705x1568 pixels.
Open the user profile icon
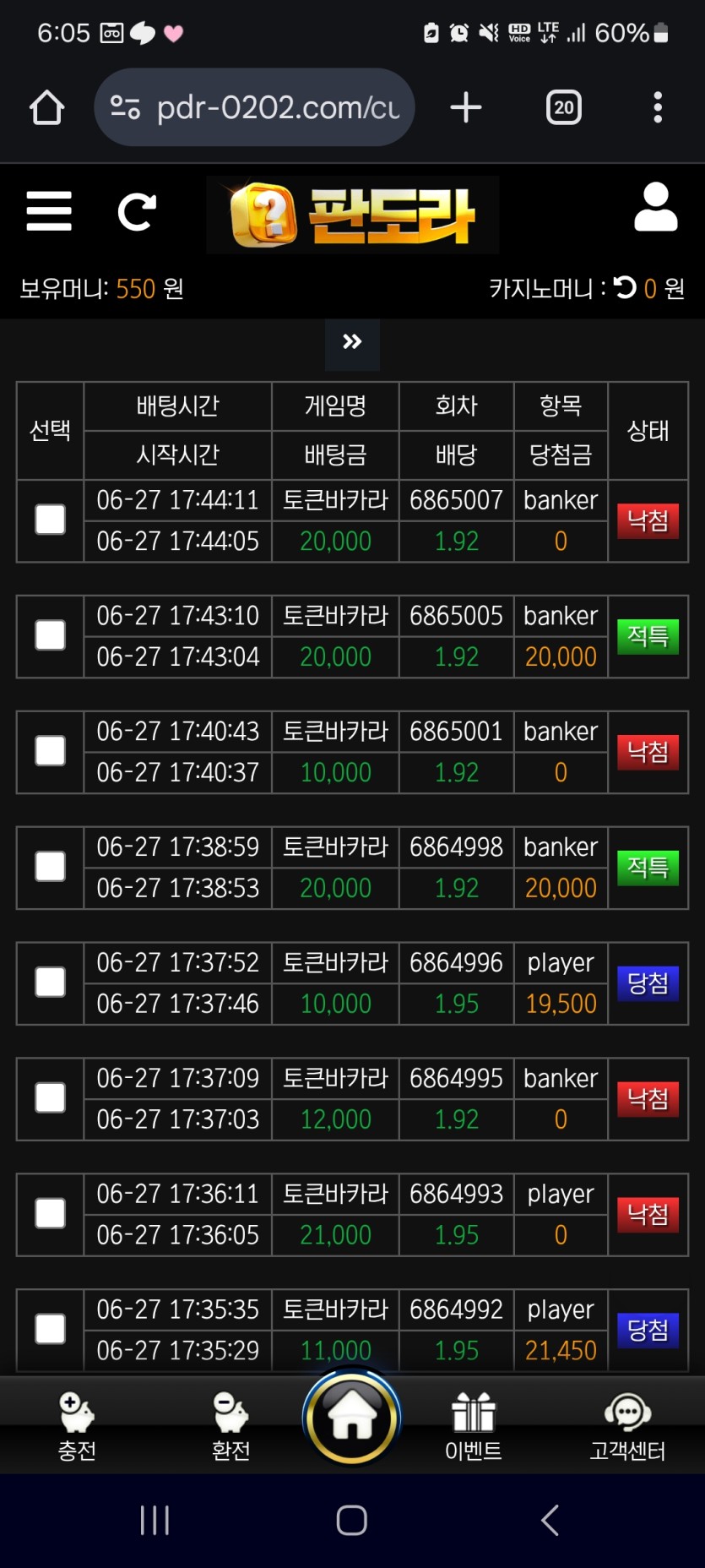pyautogui.click(x=655, y=208)
